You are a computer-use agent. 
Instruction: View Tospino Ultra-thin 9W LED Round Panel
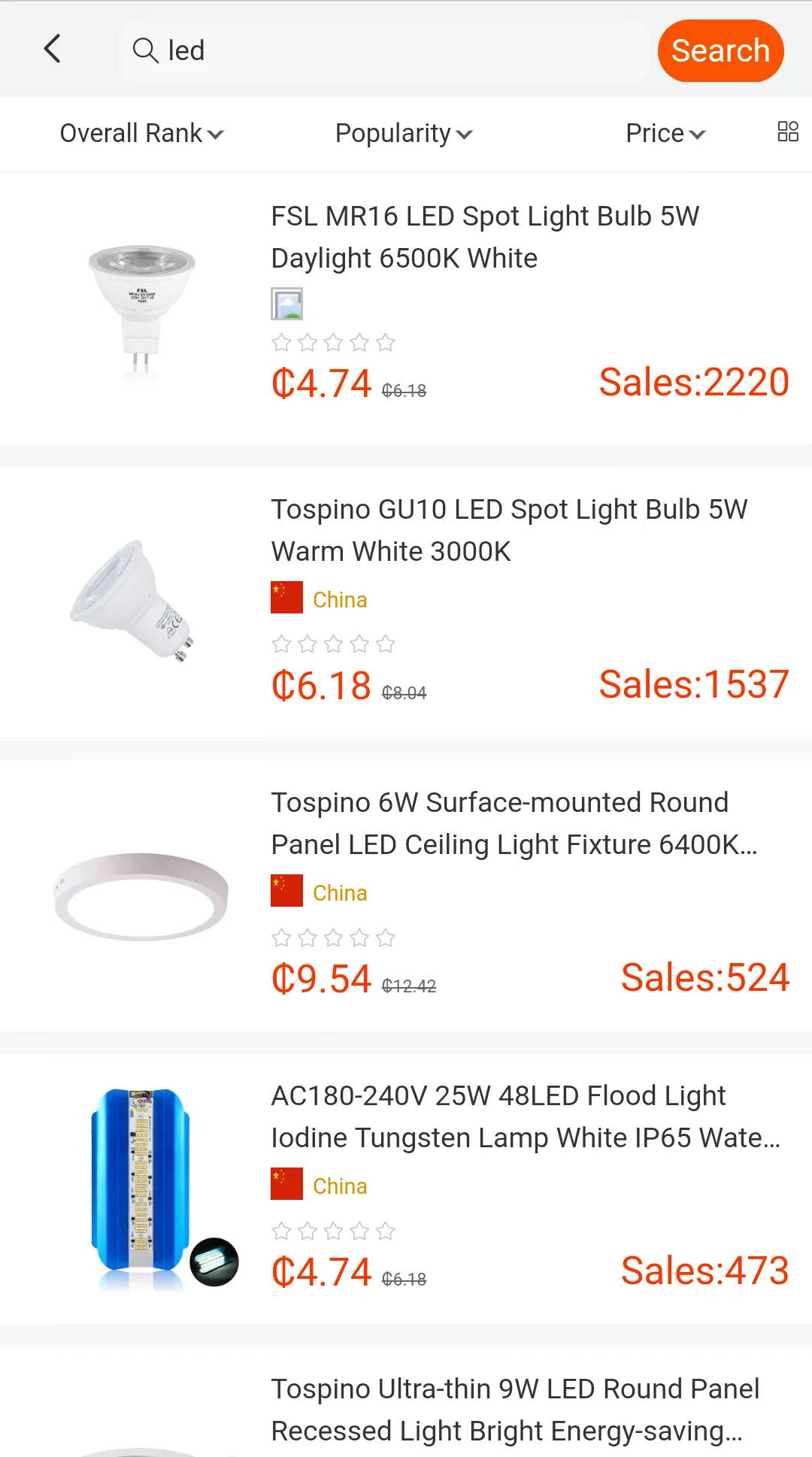(515, 1409)
